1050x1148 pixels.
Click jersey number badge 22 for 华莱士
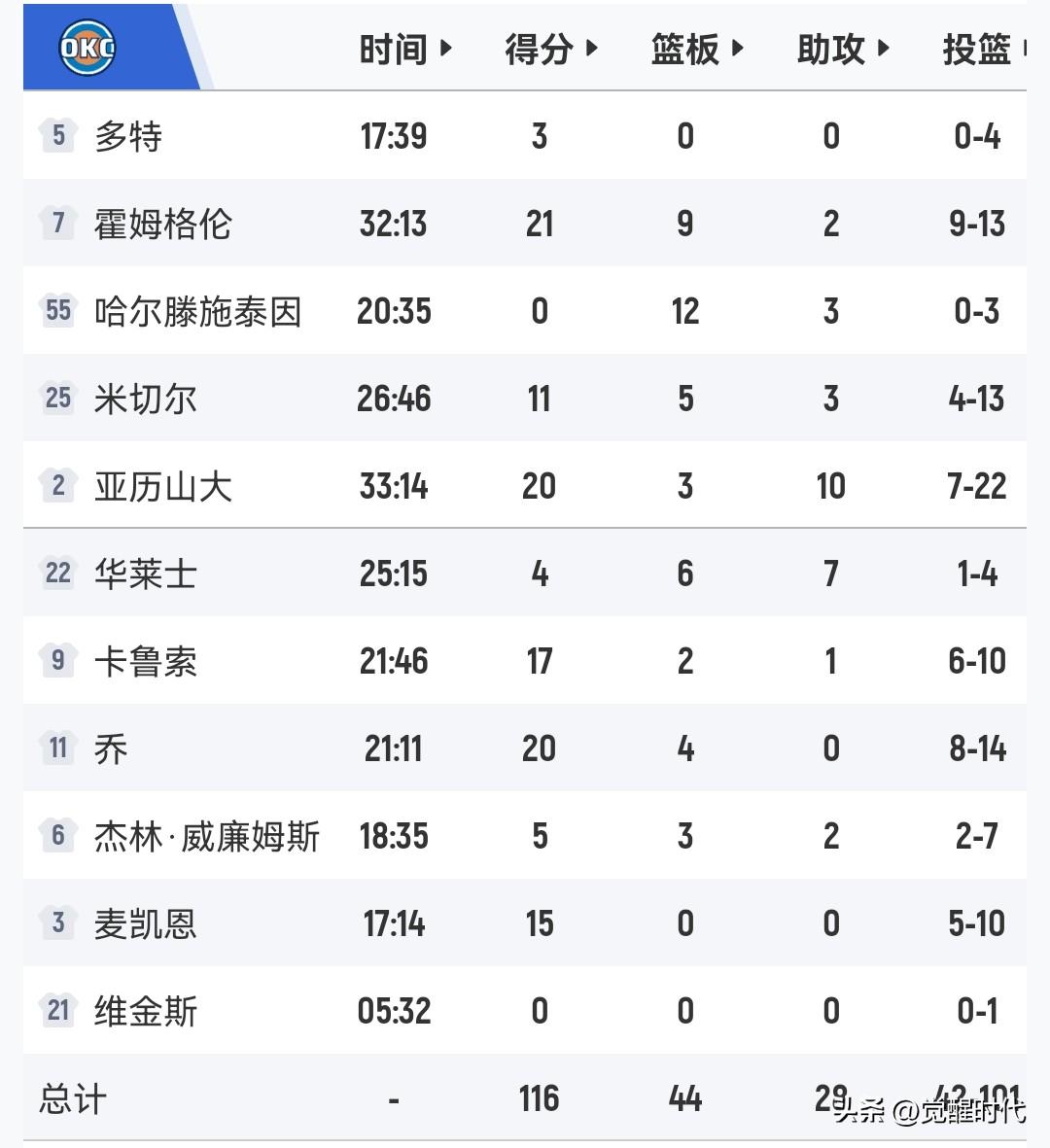pos(56,574)
